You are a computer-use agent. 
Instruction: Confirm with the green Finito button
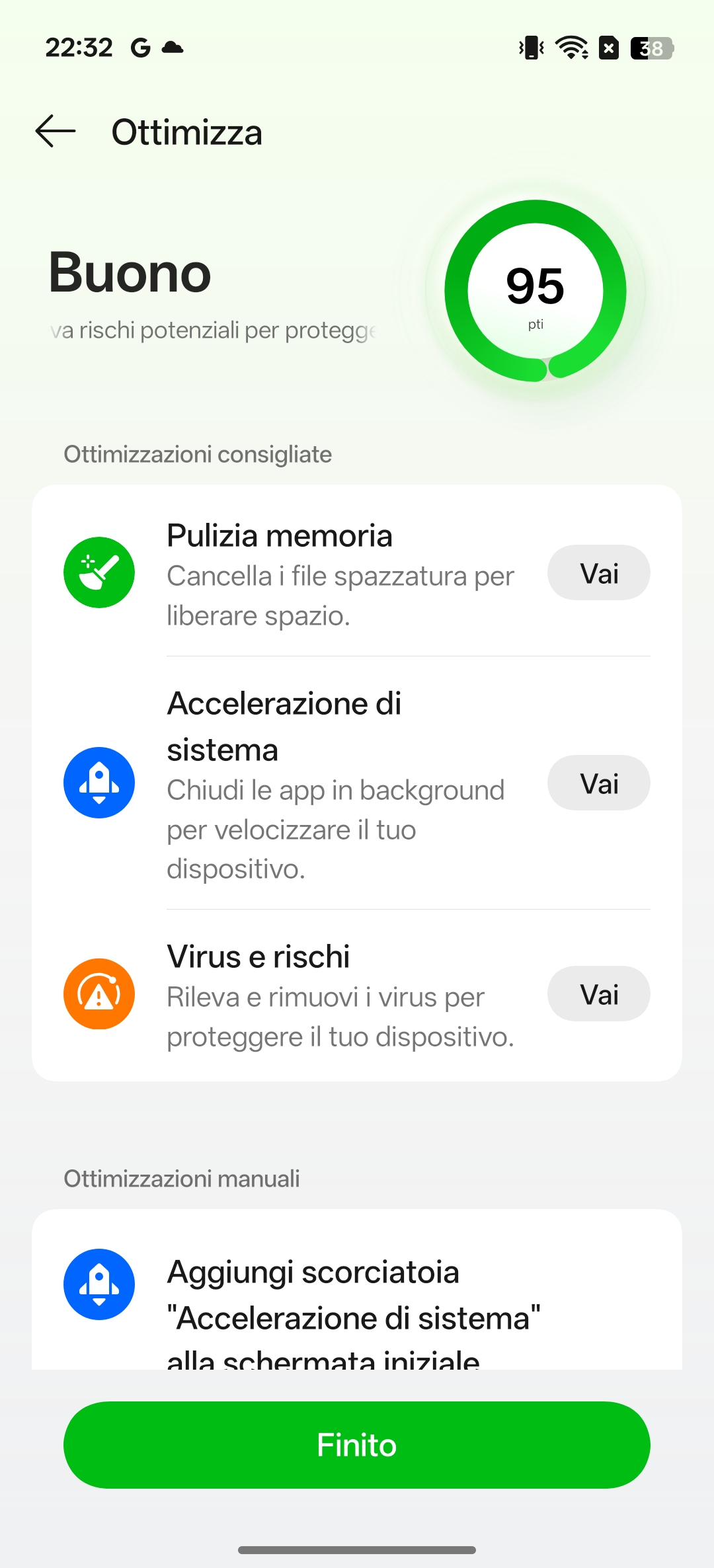pyautogui.click(x=357, y=1445)
